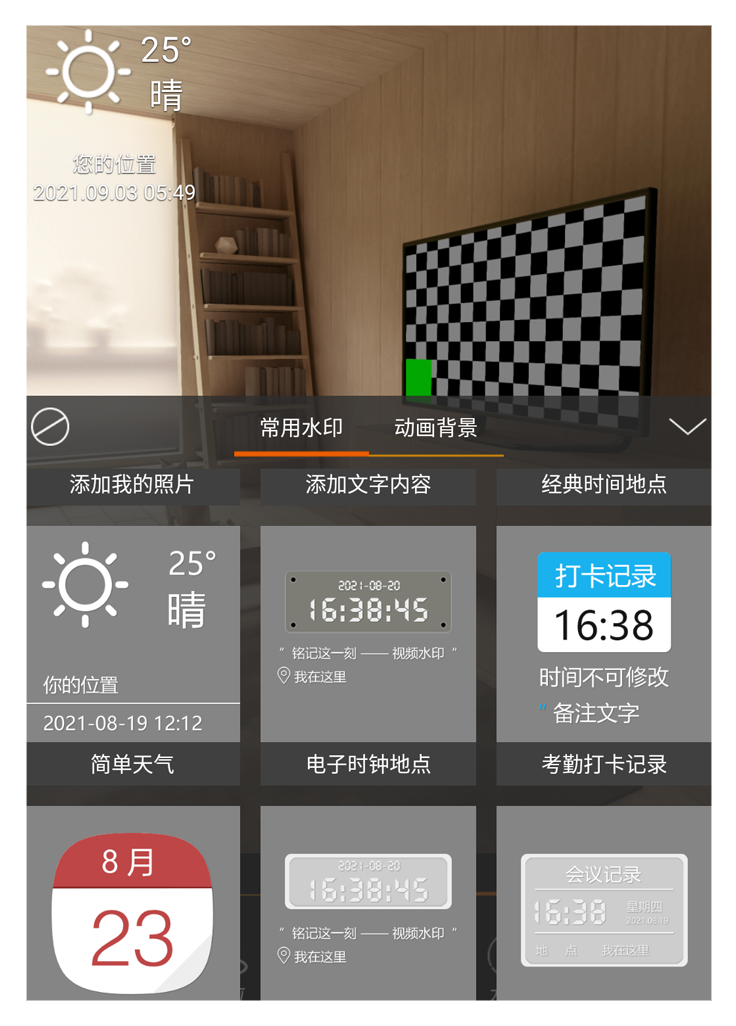736x1026 pixels.
Task: Choose the 经典时间地点 watermark
Action: click(603, 485)
